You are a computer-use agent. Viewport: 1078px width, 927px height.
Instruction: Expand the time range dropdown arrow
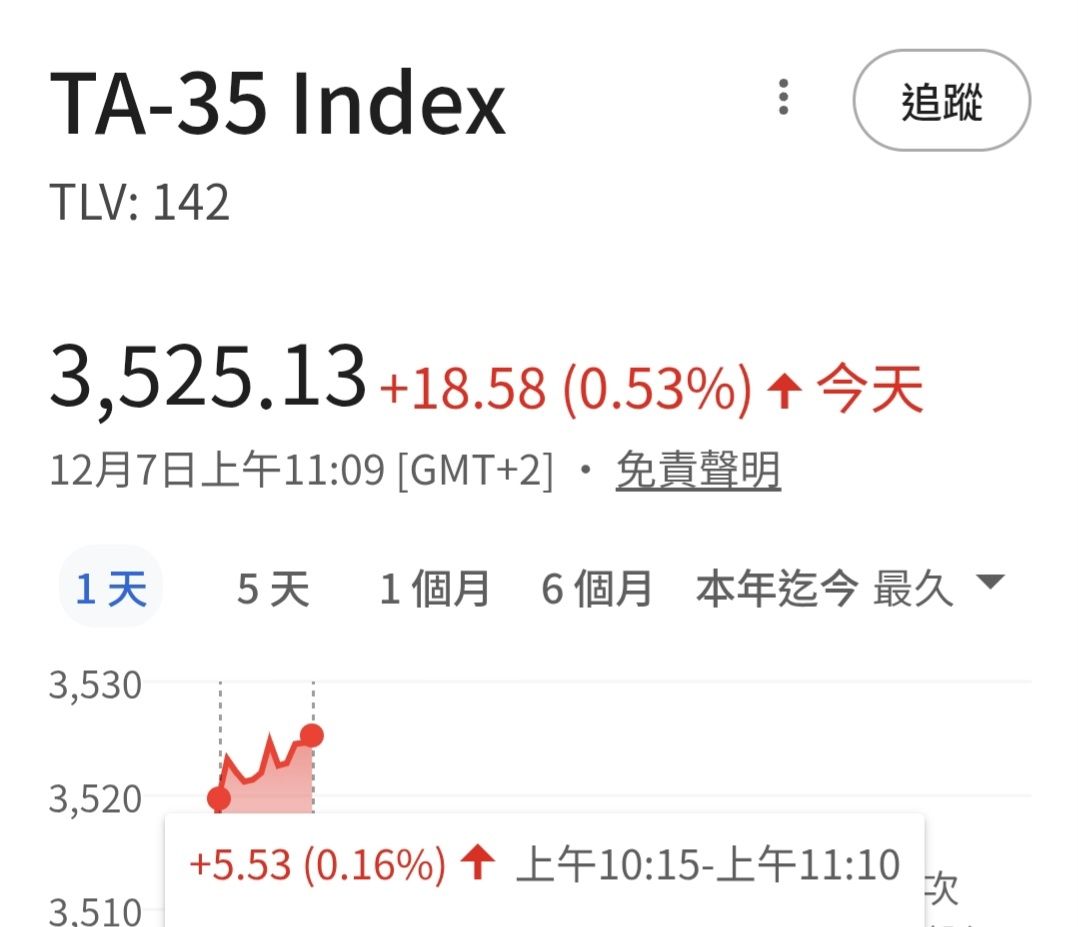point(989,582)
